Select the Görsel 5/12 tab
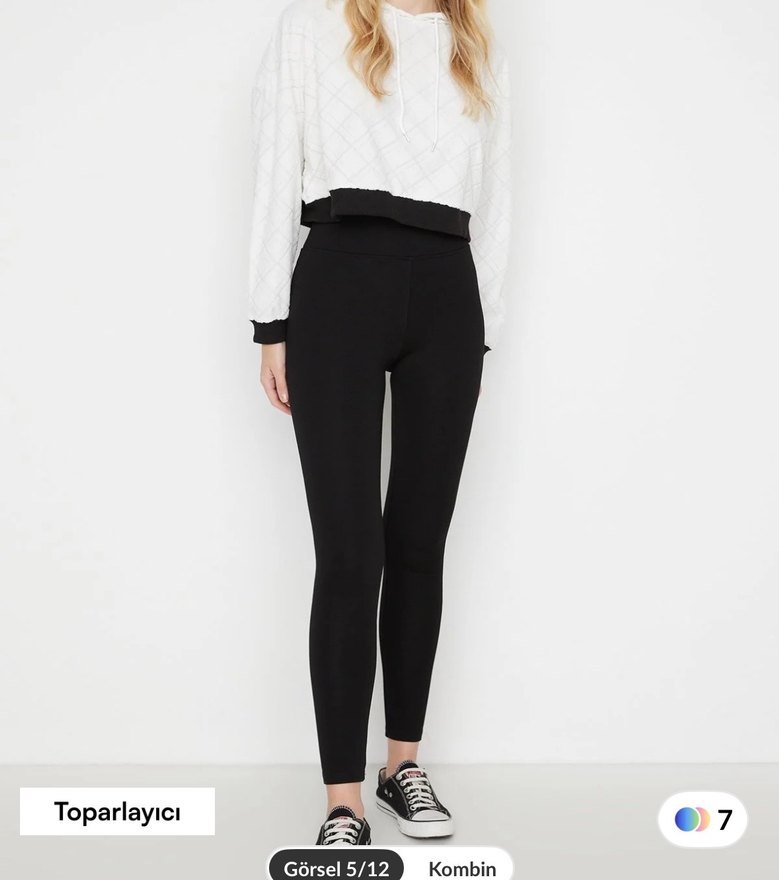 pyautogui.click(x=336, y=867)
